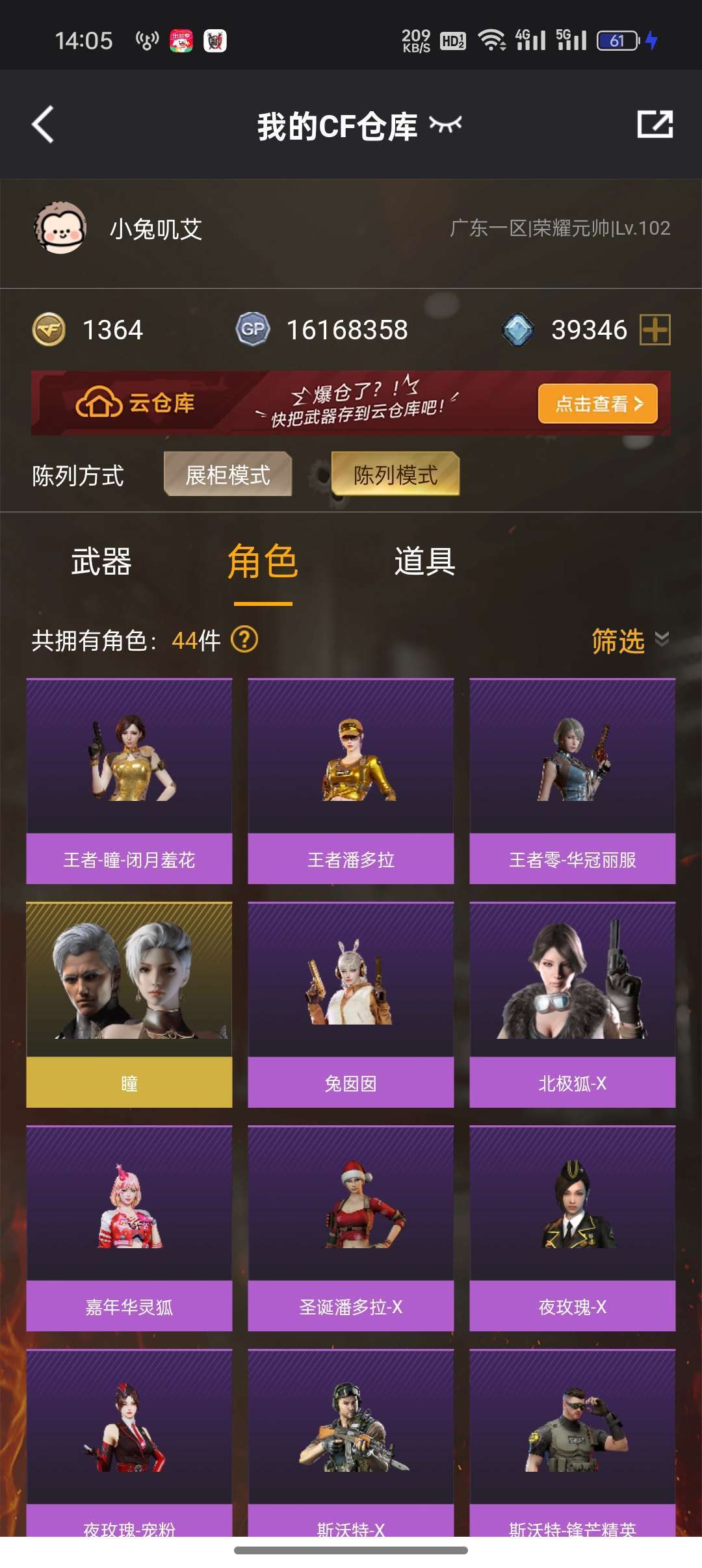Select 陈列模式 display mode
This screenshot has width=702, height=1568.
(x=395, y=474)
